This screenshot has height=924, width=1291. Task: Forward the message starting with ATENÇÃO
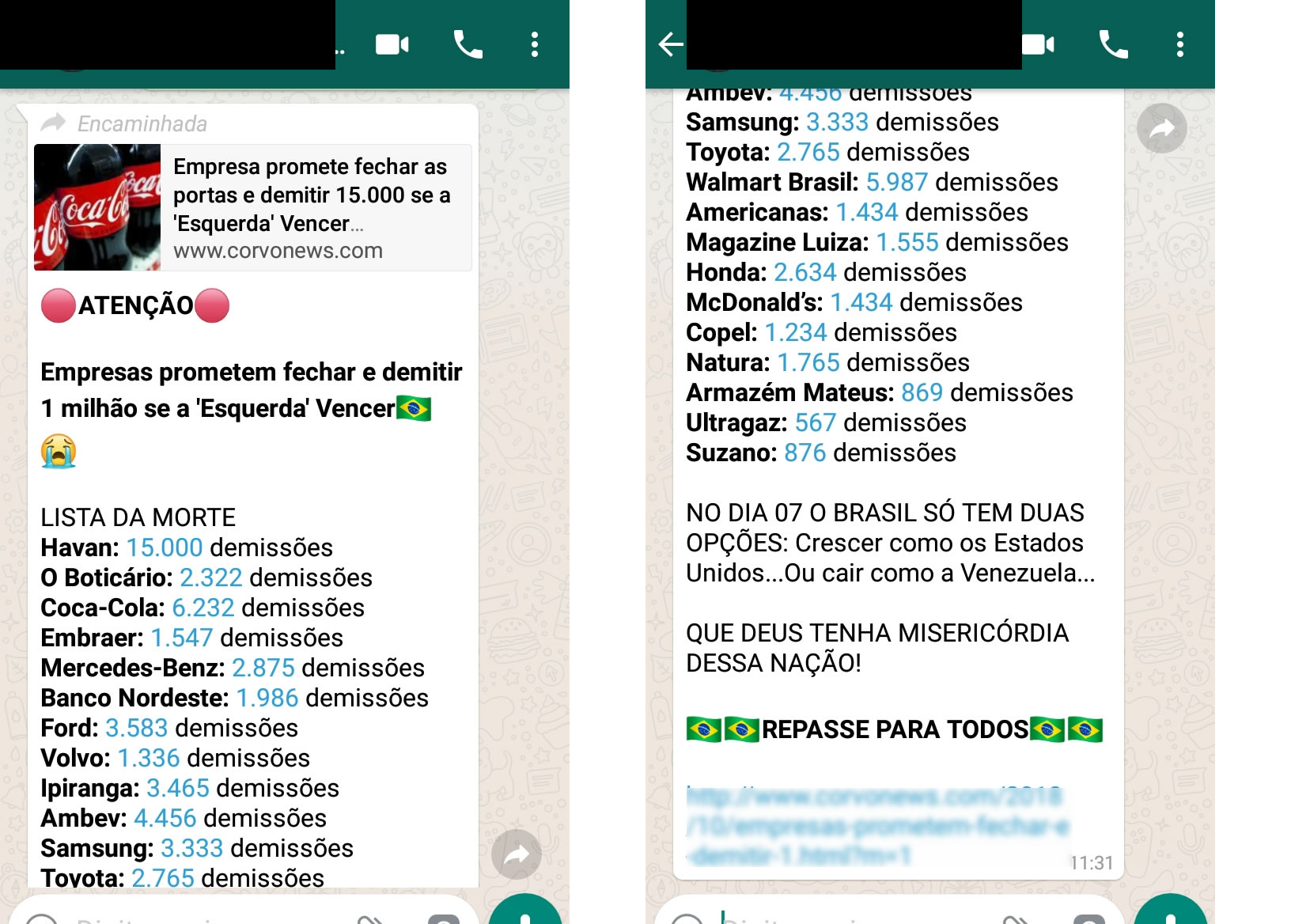tap(516, 854)
